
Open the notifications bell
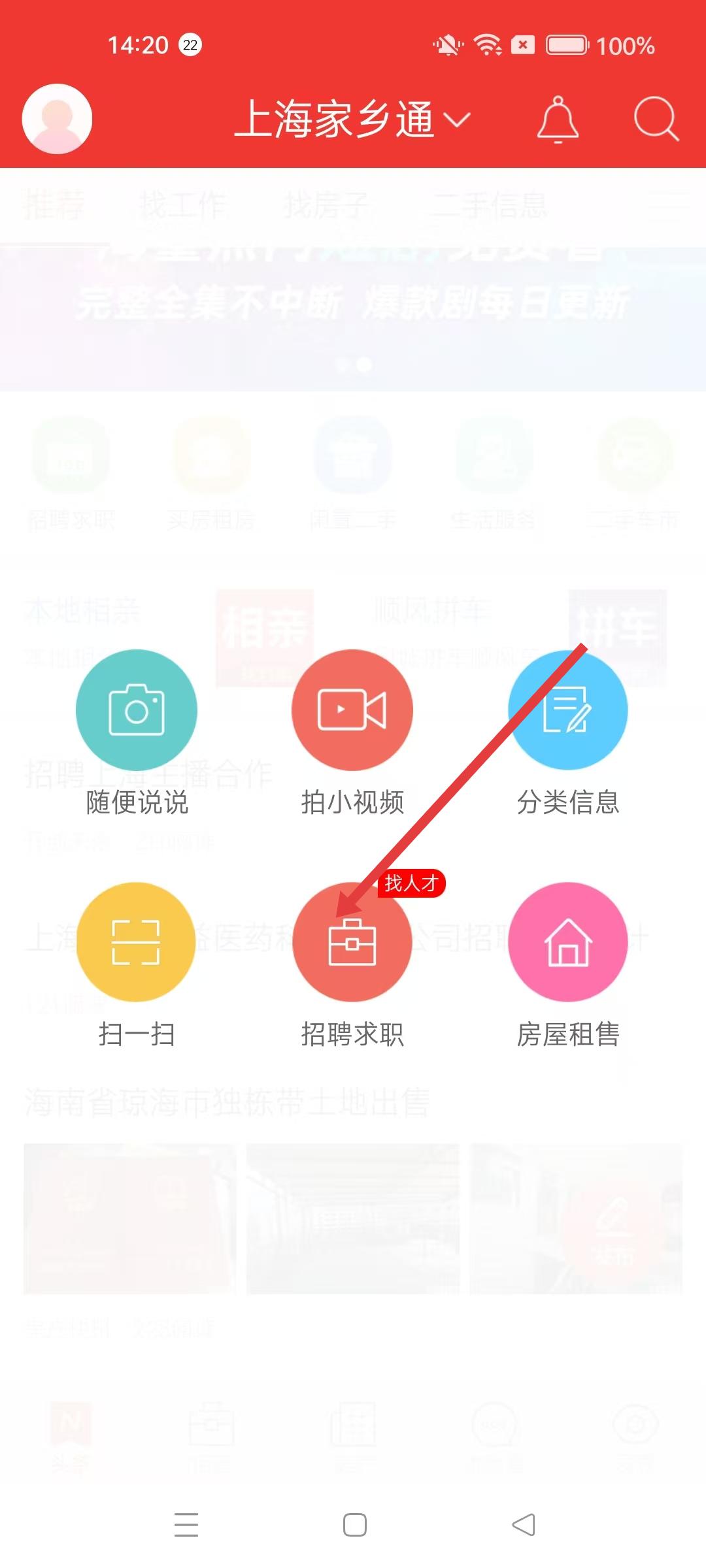click(558, 120)
